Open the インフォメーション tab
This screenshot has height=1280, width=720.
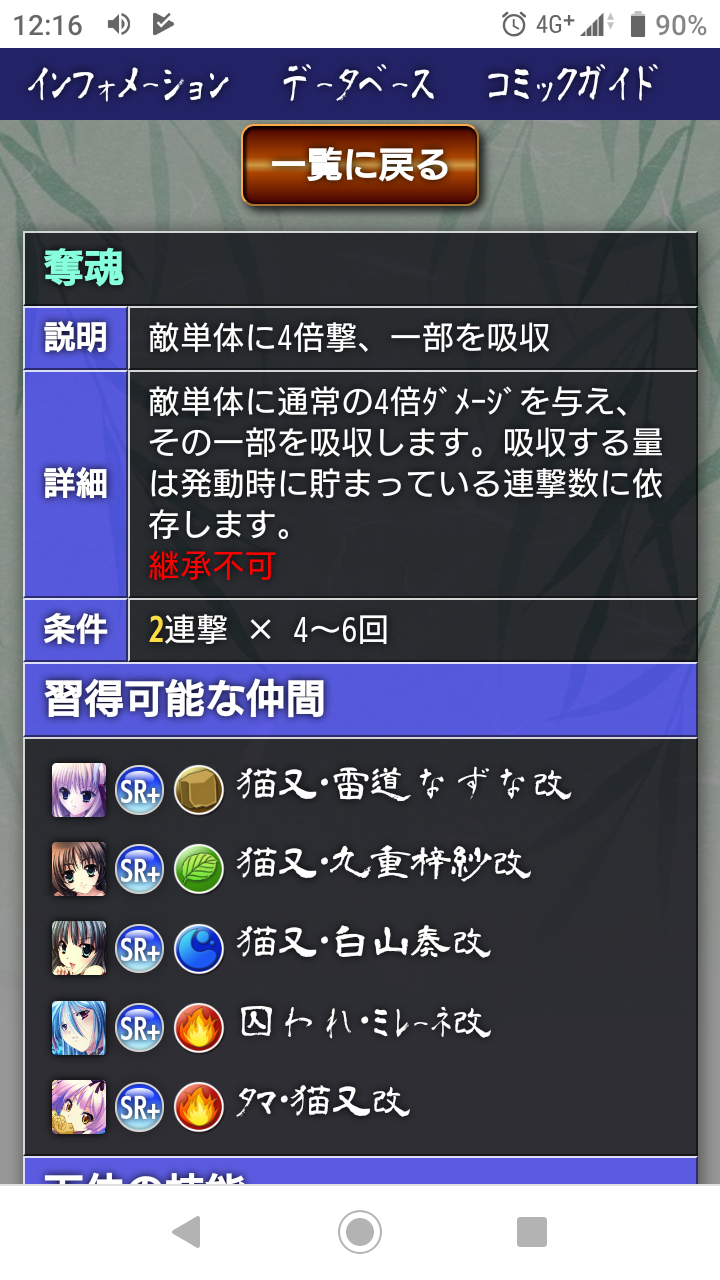pyautogui.click(x=128, y=85)
